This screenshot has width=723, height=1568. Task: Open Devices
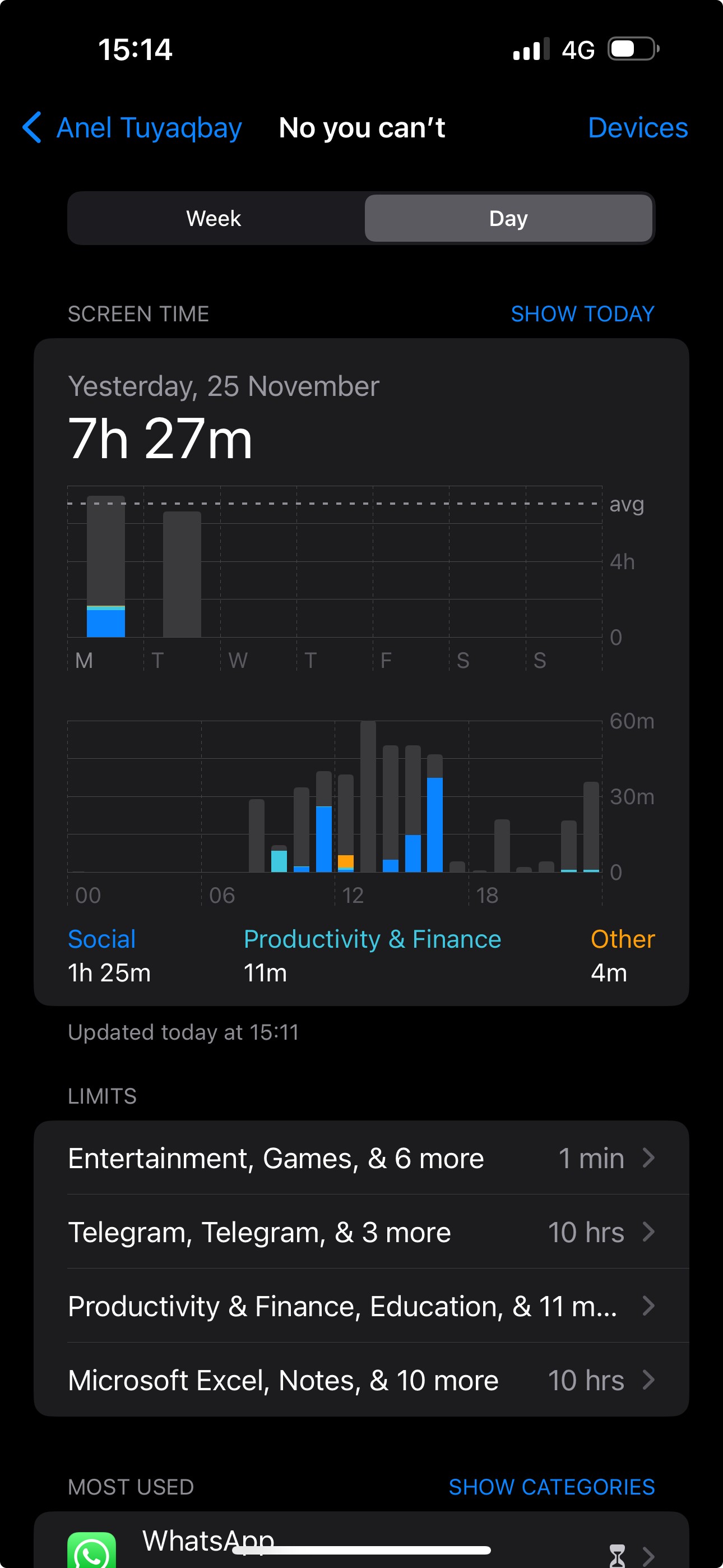click(x=637, y=128)
